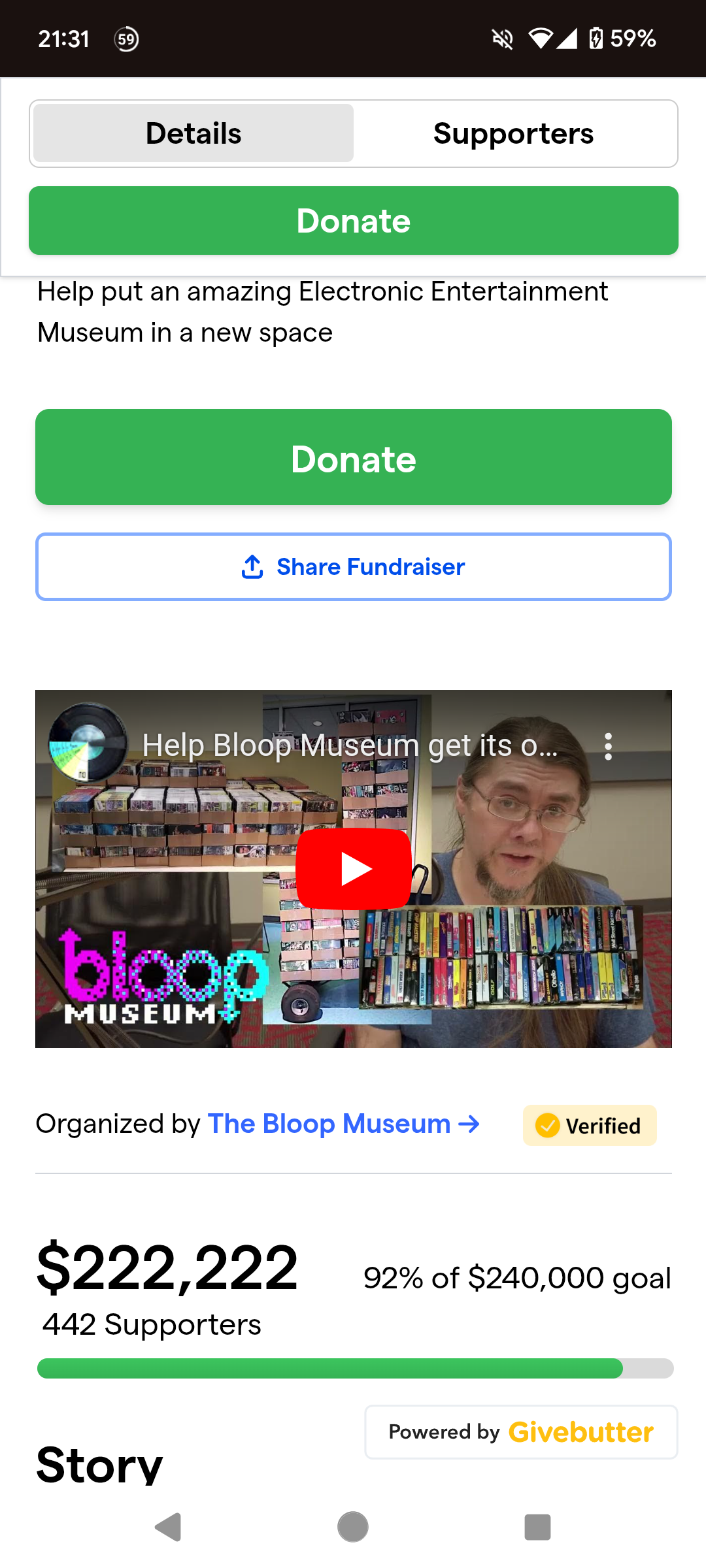Viewport: 706px width, 1568px height.
Task: Share the fundraiser
Action: point(353,567)
